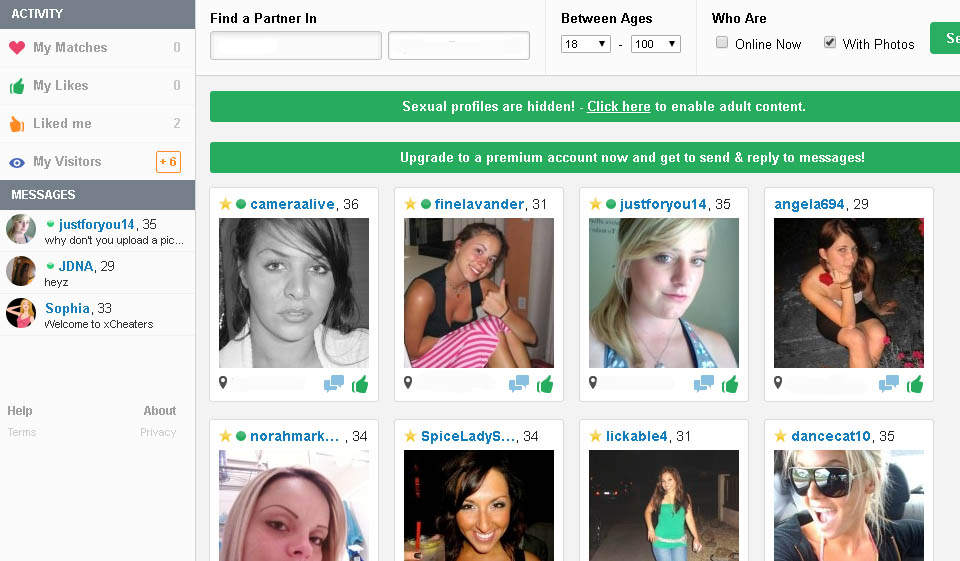Open the Help link
Viewport: 960px width, 561px height.
click(20, 410)
